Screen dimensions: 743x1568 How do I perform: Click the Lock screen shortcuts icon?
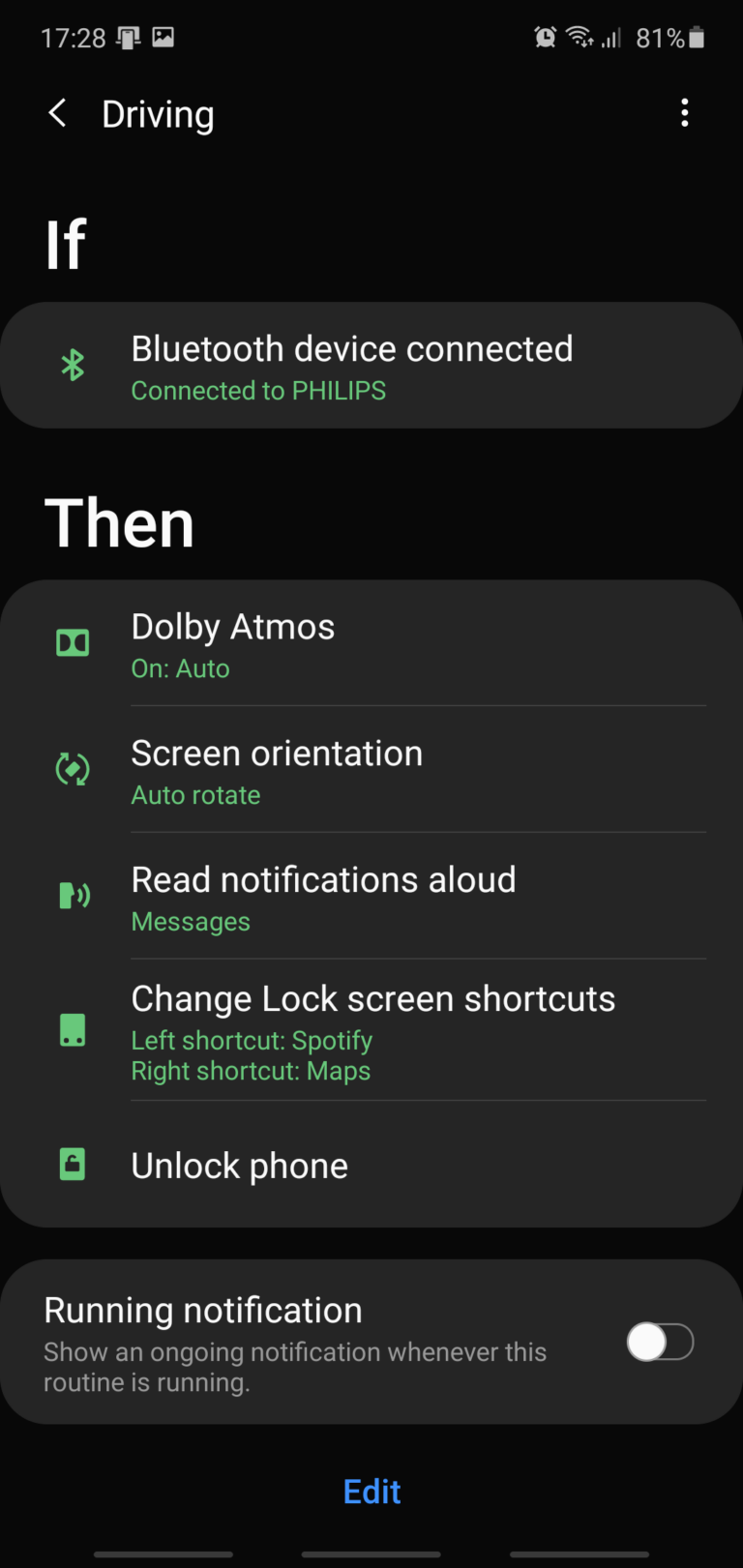[x=73, y=1029]
